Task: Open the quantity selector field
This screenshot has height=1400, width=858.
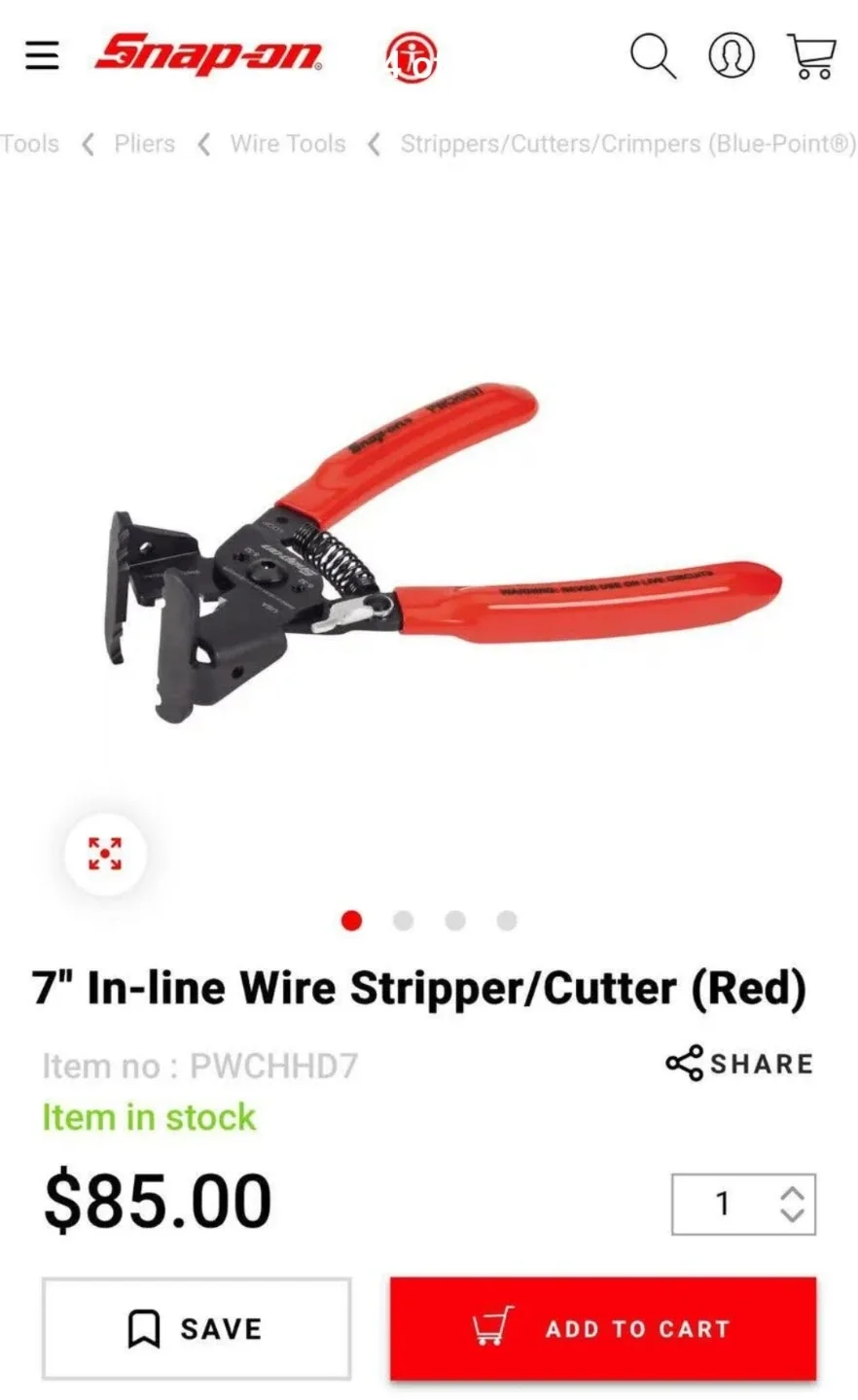Action: (722, 1203)
